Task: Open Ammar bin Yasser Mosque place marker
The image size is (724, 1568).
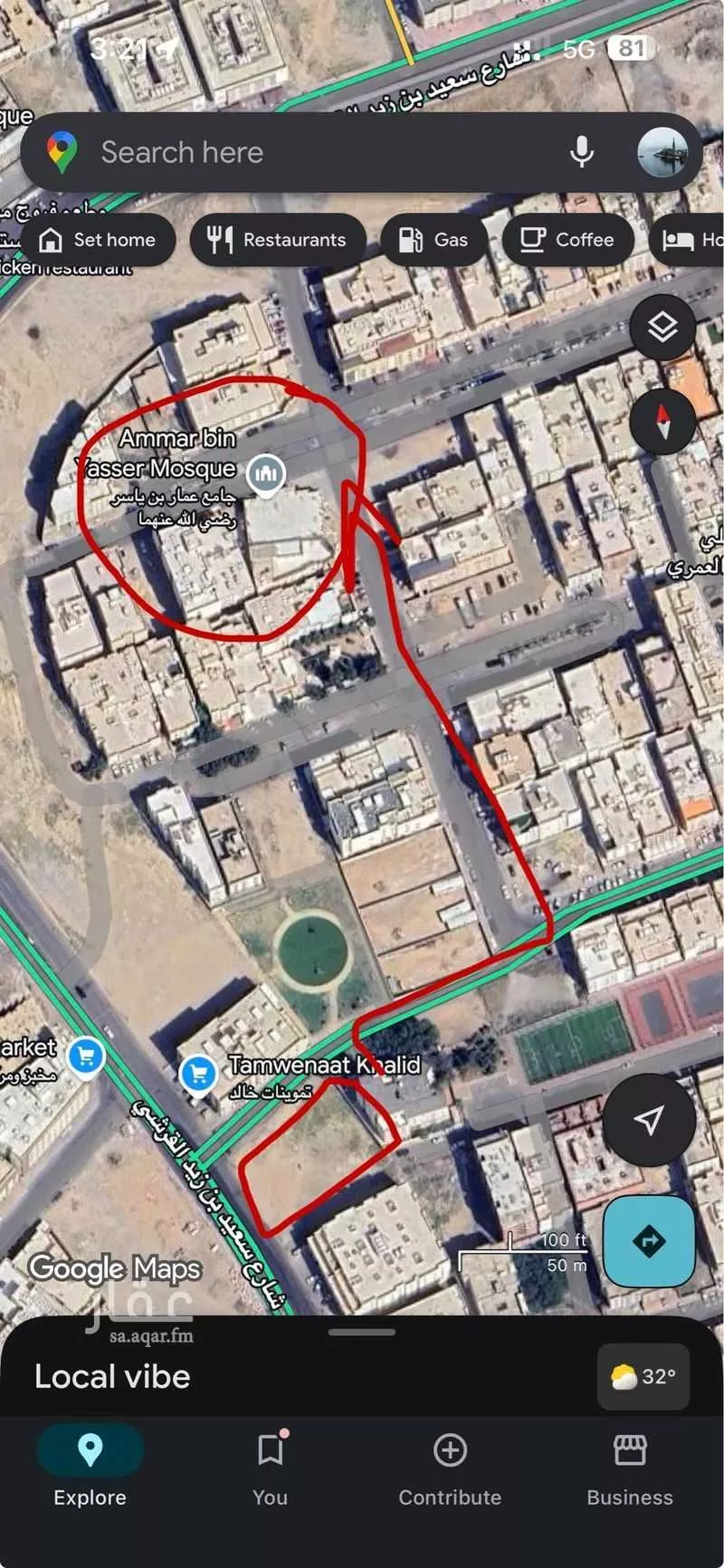Action: click(x=266, y=473)
